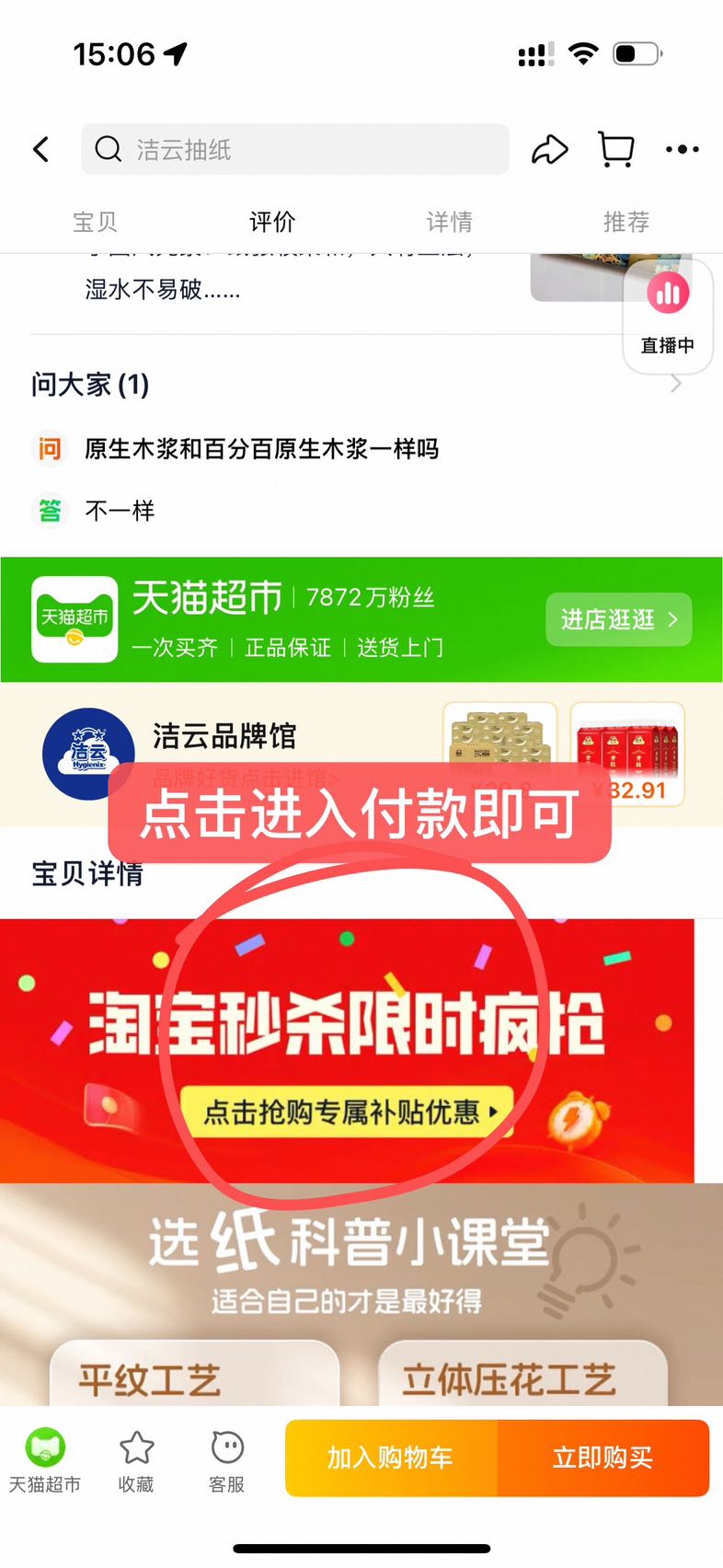Open the three-dot overflow menu
The height and width of the screenshot is (1568, 723).
[682, 149]
